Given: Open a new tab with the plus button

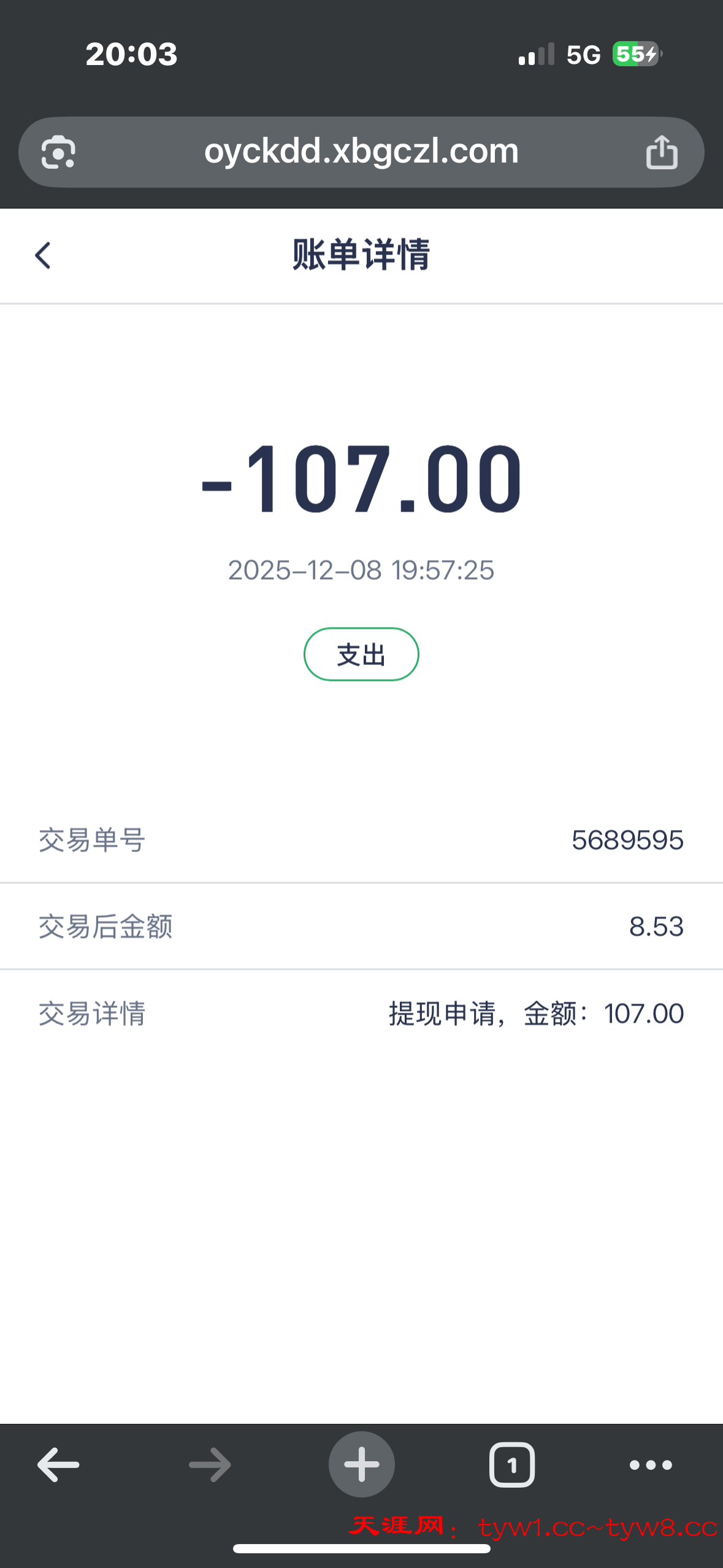Looking at the screenshot, I should pos(361,1465).
